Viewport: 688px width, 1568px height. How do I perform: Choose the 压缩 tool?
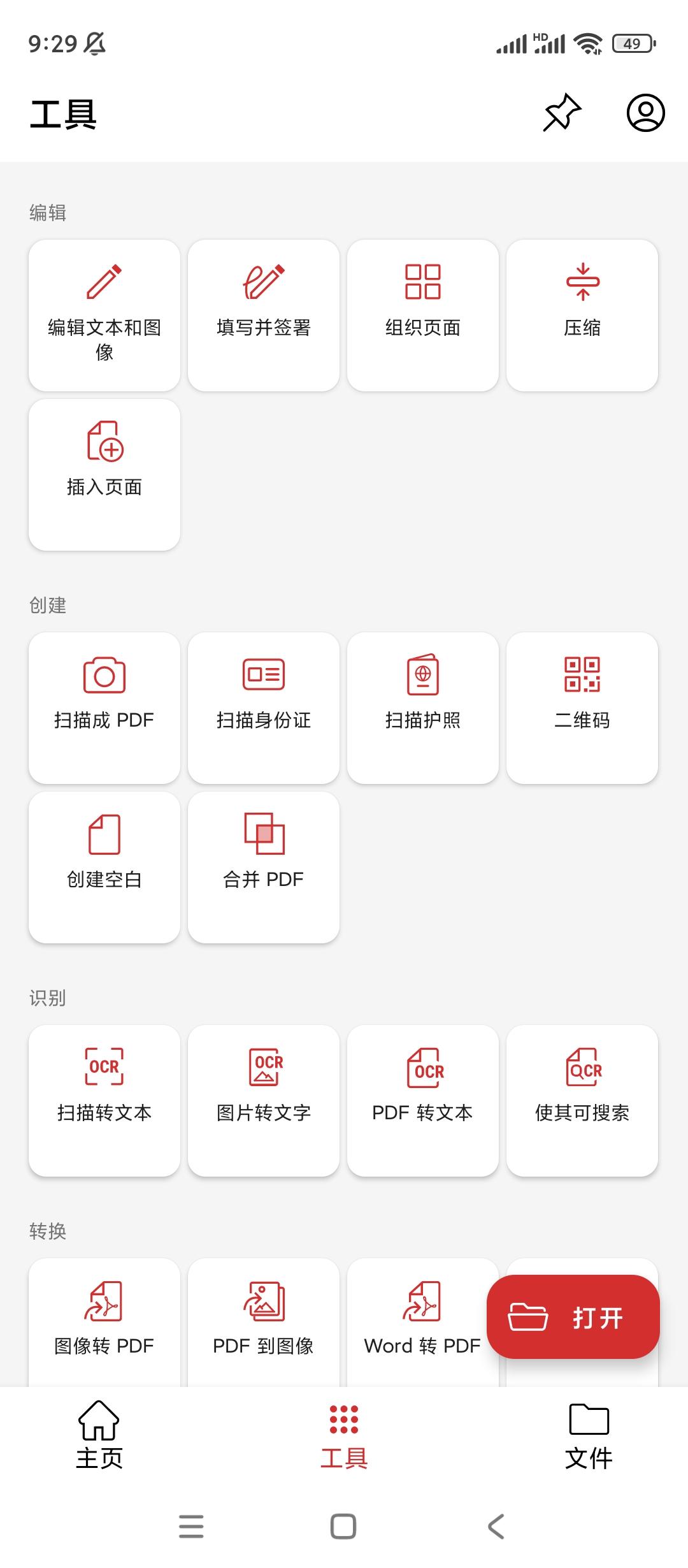(x=582, y=315)
